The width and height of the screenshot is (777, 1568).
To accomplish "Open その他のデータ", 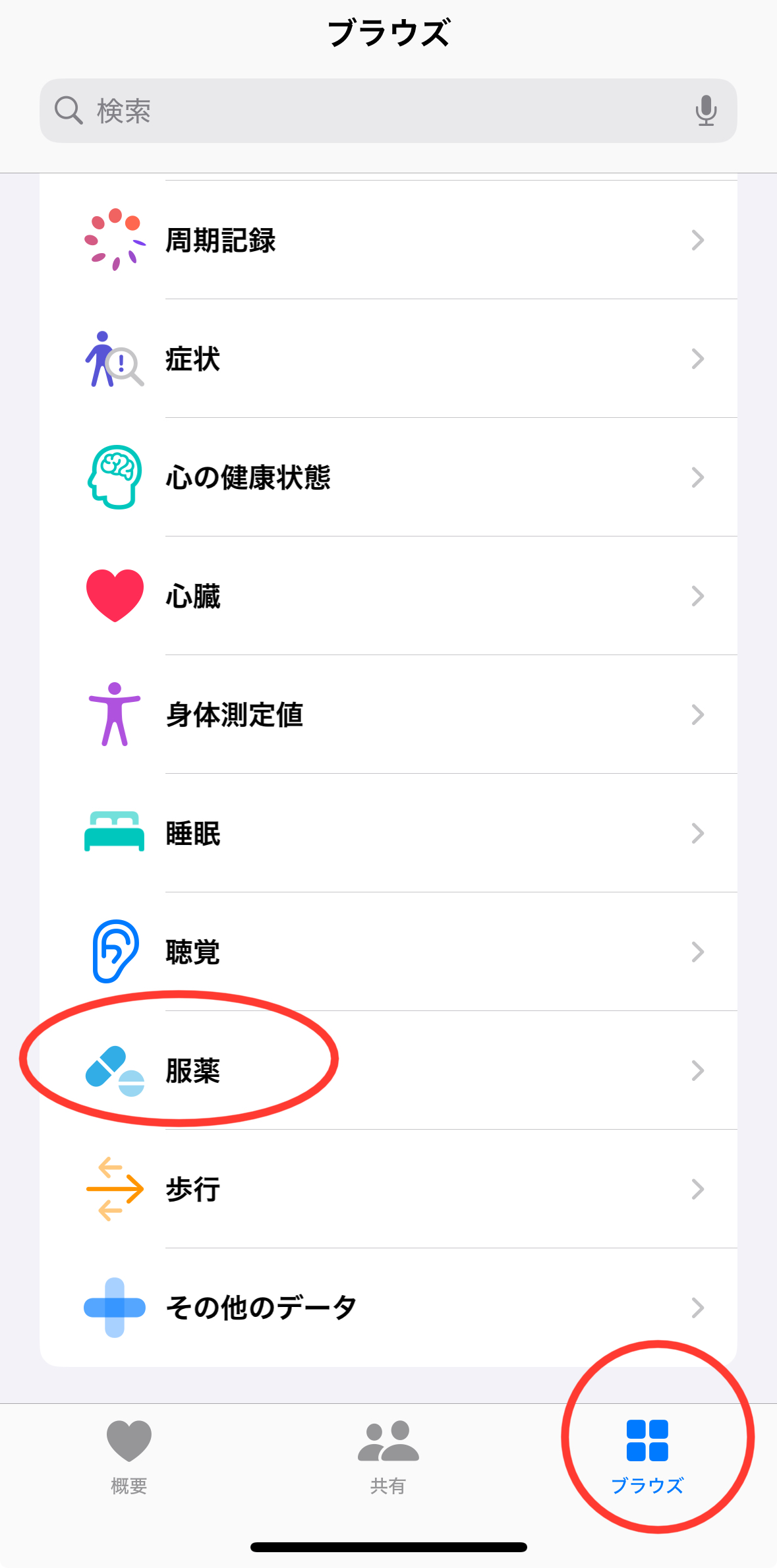I will pos(388,1308).
